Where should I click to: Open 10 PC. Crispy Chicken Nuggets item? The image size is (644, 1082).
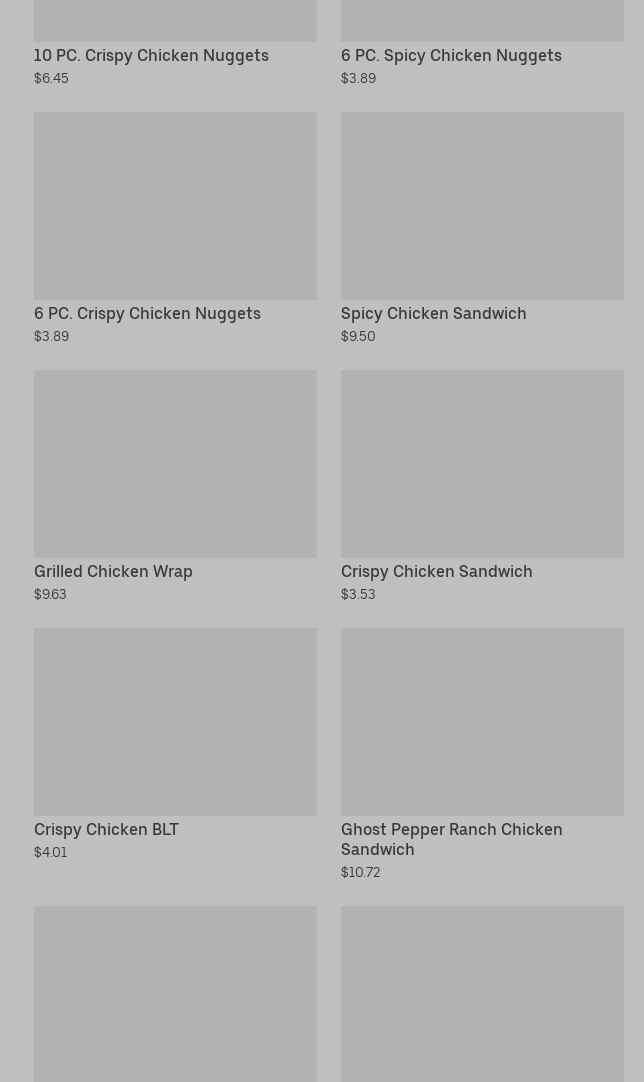[x=151, y=56]
